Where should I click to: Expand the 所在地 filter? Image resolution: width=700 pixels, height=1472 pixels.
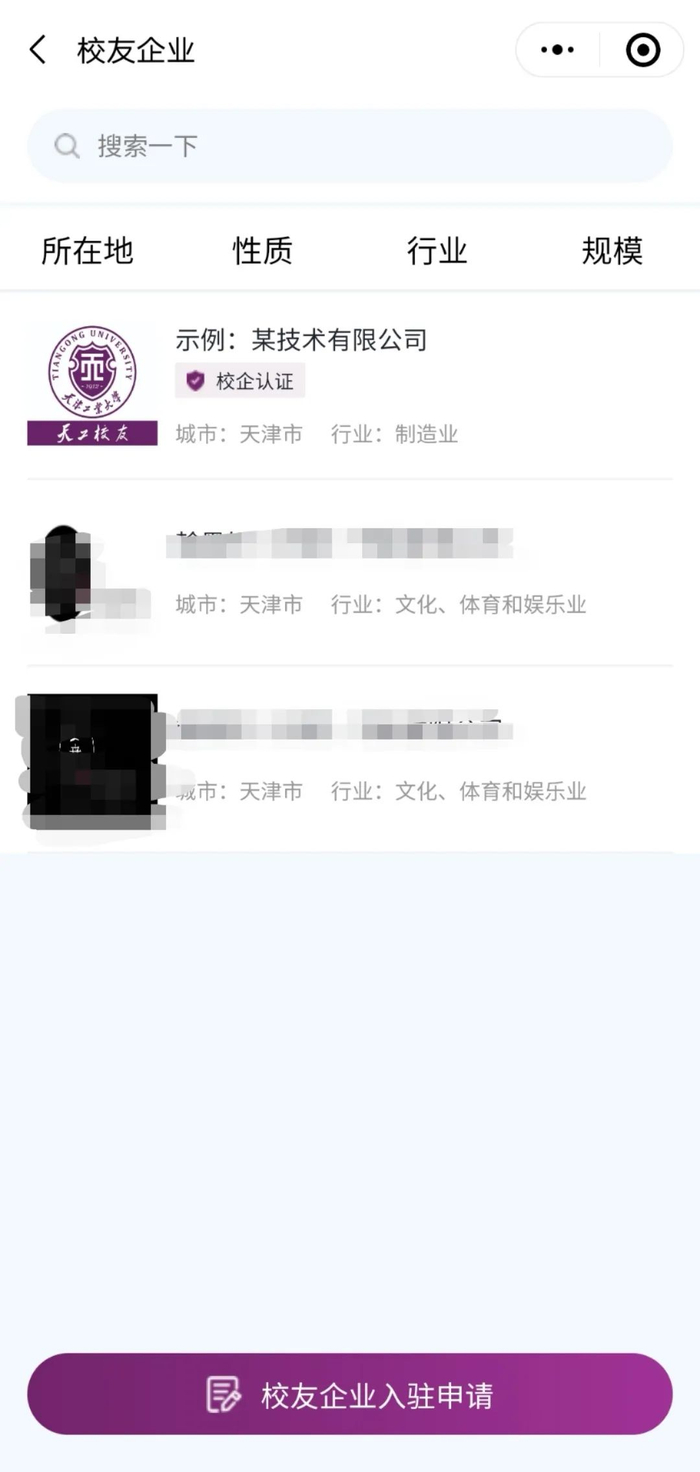tap(87, 251)
